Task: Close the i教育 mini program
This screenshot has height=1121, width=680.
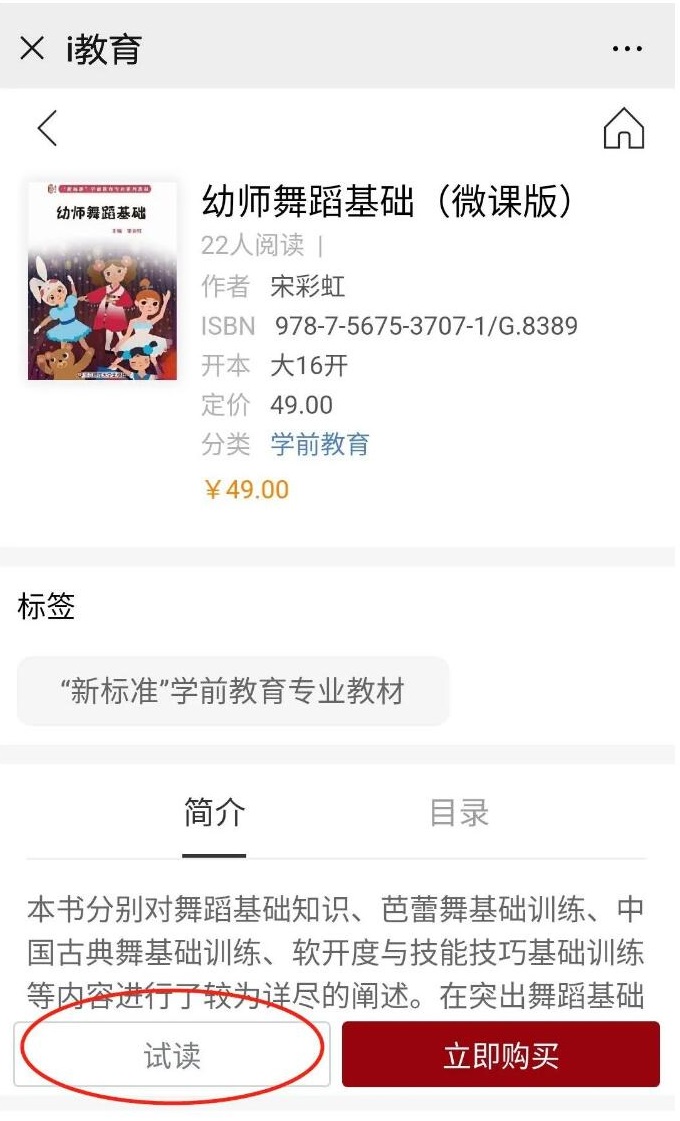Action: coord(32,48)
